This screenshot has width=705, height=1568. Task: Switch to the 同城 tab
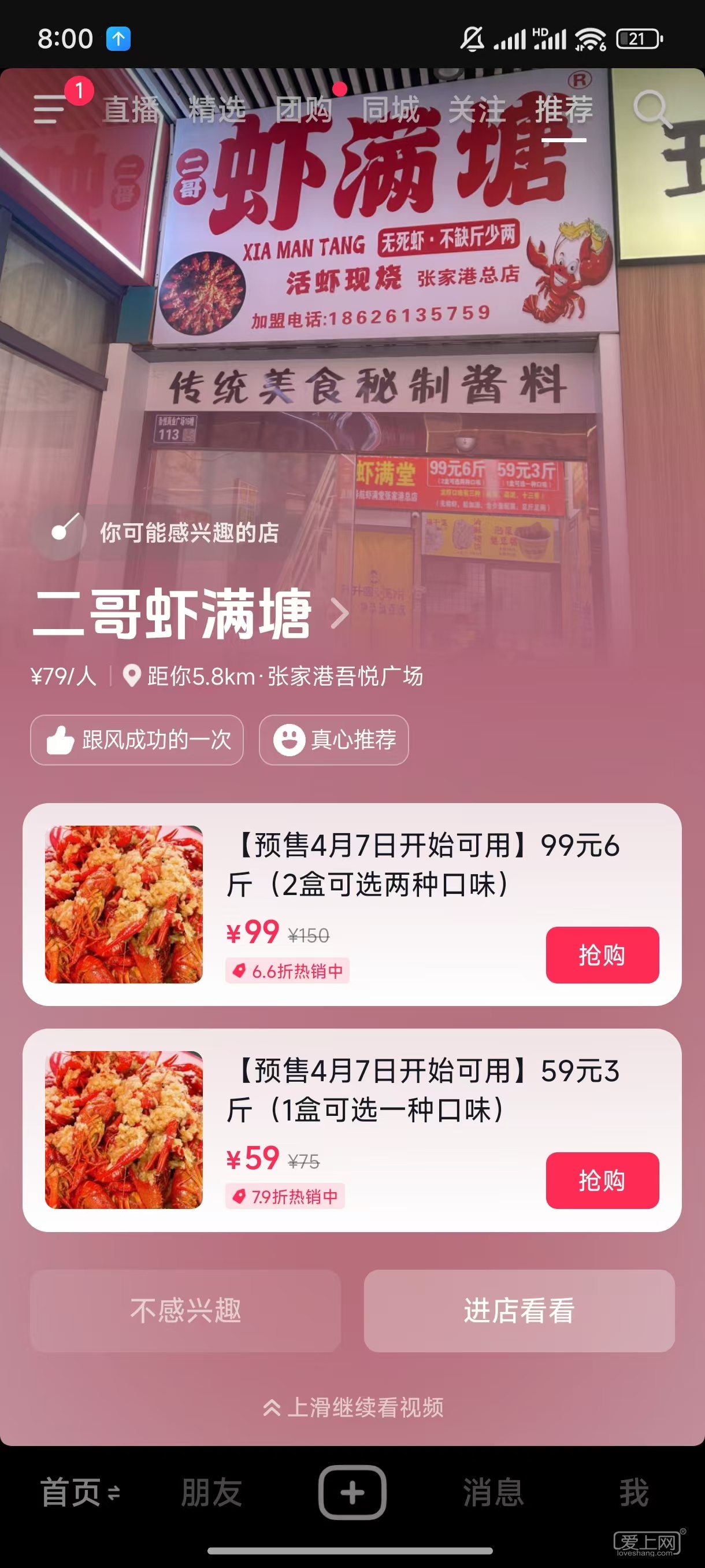tap(391, 110)
